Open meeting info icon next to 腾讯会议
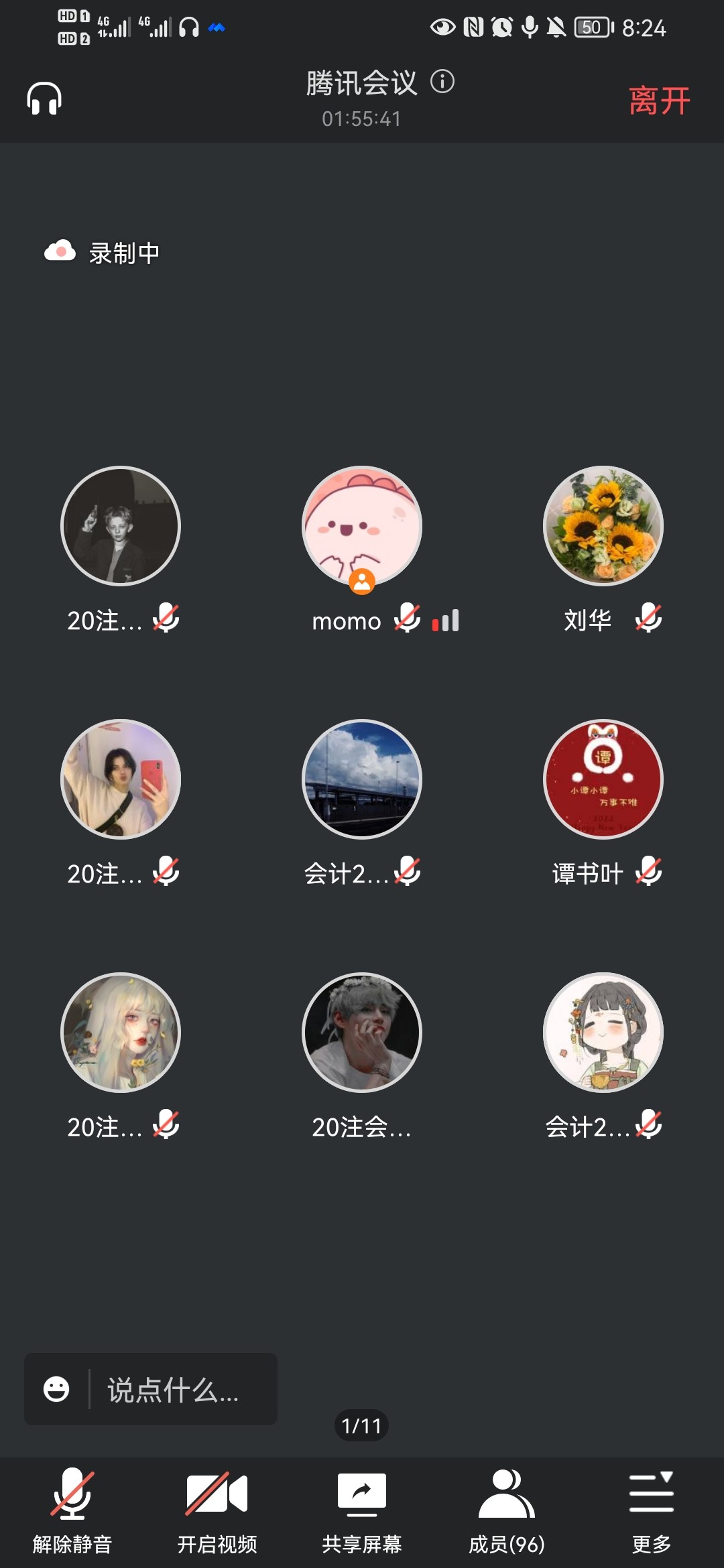Screen dimensions: 724x1568 click(x=442, y=82)
